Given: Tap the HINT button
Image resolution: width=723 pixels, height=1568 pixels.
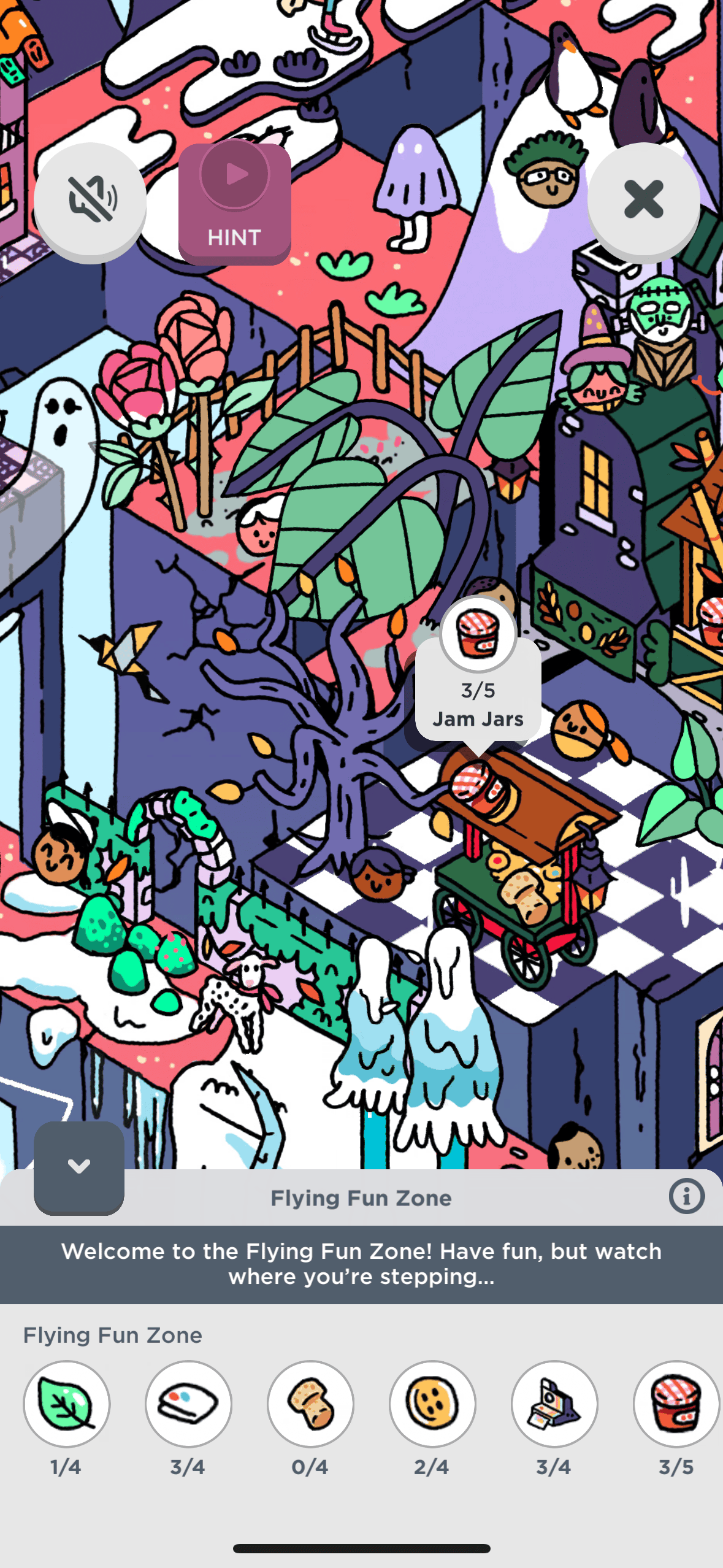Looking at the screenshot, I should (x=234, y=204).
